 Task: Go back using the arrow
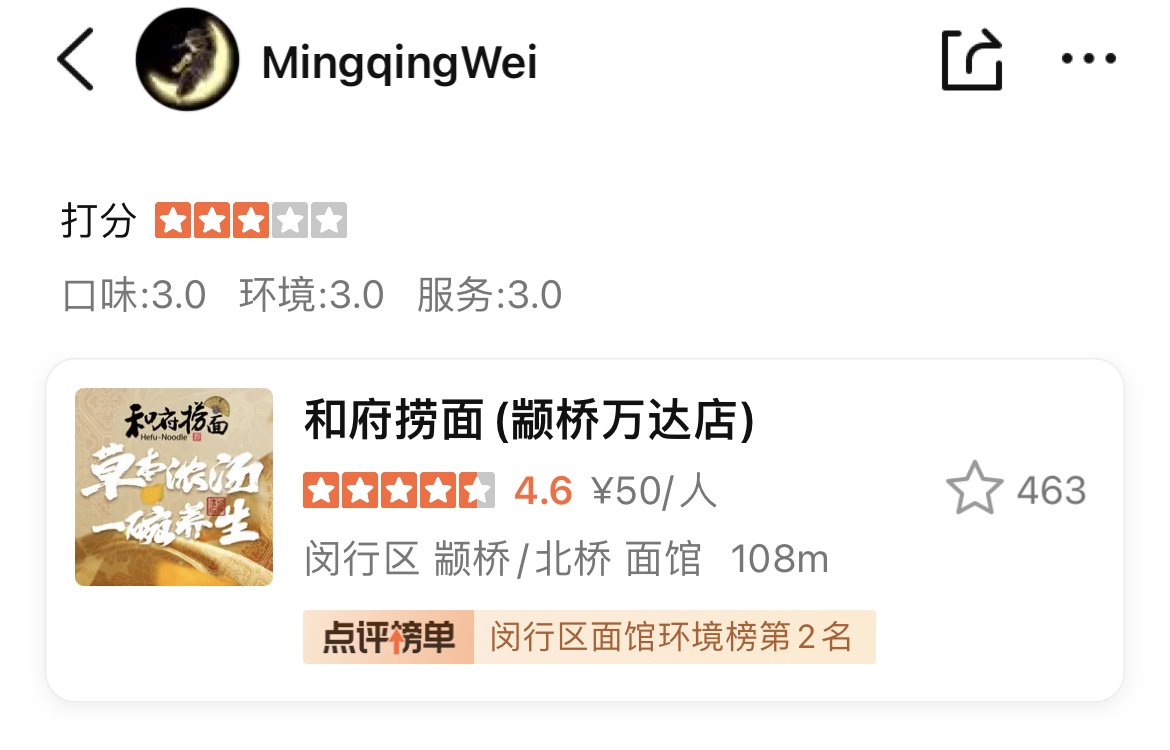[76, 60]
